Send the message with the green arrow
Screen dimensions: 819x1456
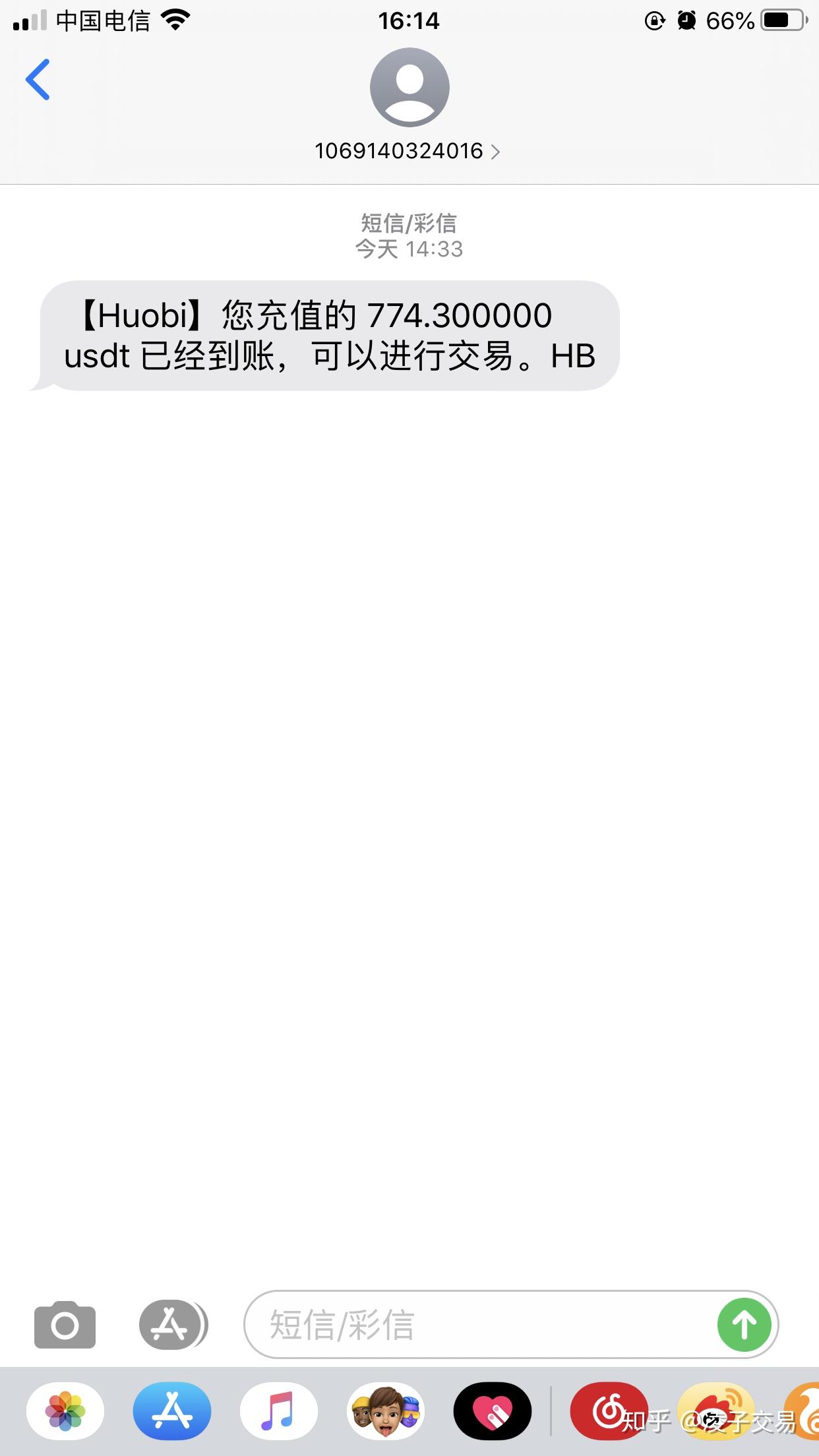click(x=744, y=1326)
